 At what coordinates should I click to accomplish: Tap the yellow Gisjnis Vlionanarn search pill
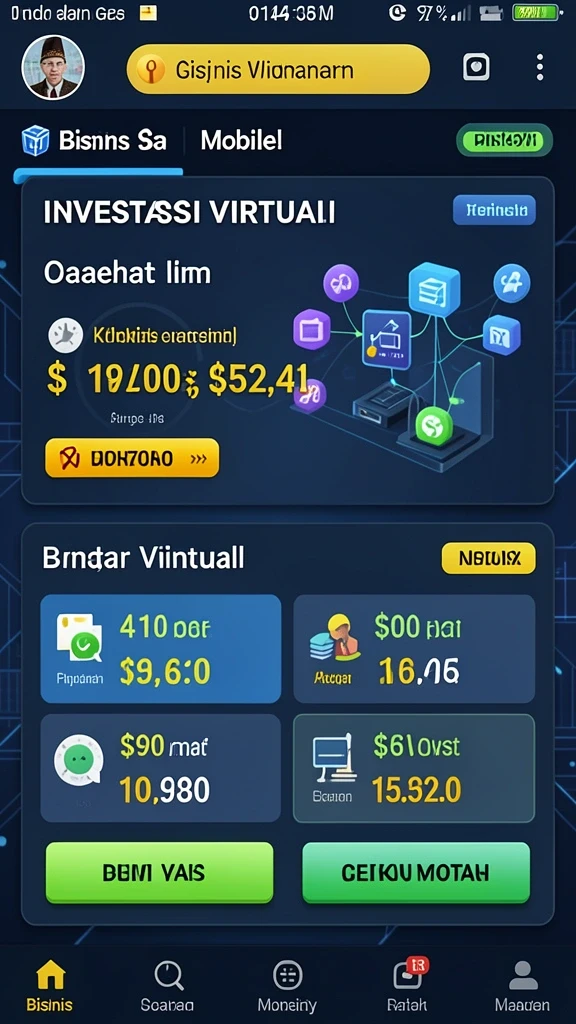point(278,69)
